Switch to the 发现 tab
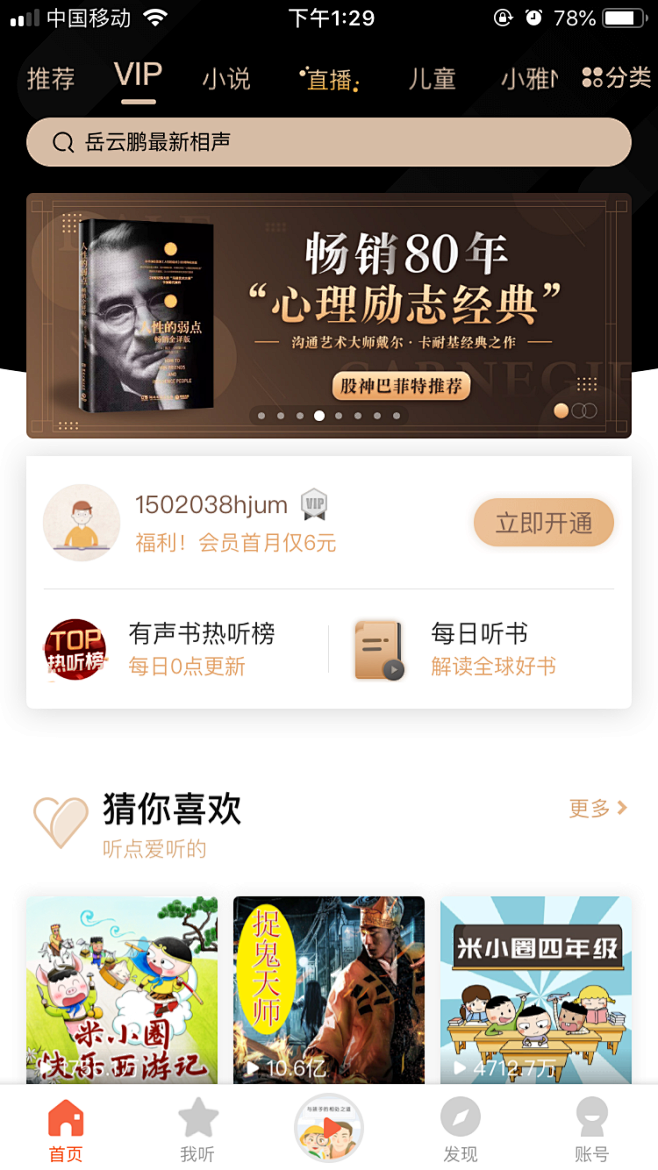Screen dimensions: 658x1170 tap(460, 1130)
